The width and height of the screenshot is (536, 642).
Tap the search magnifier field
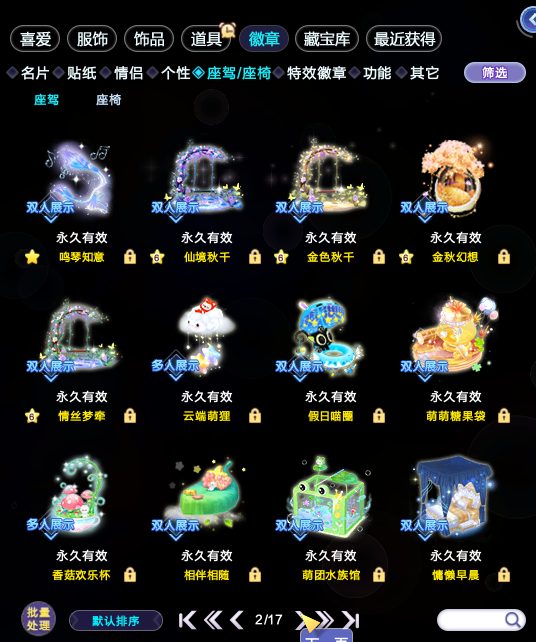pos(482,620)
